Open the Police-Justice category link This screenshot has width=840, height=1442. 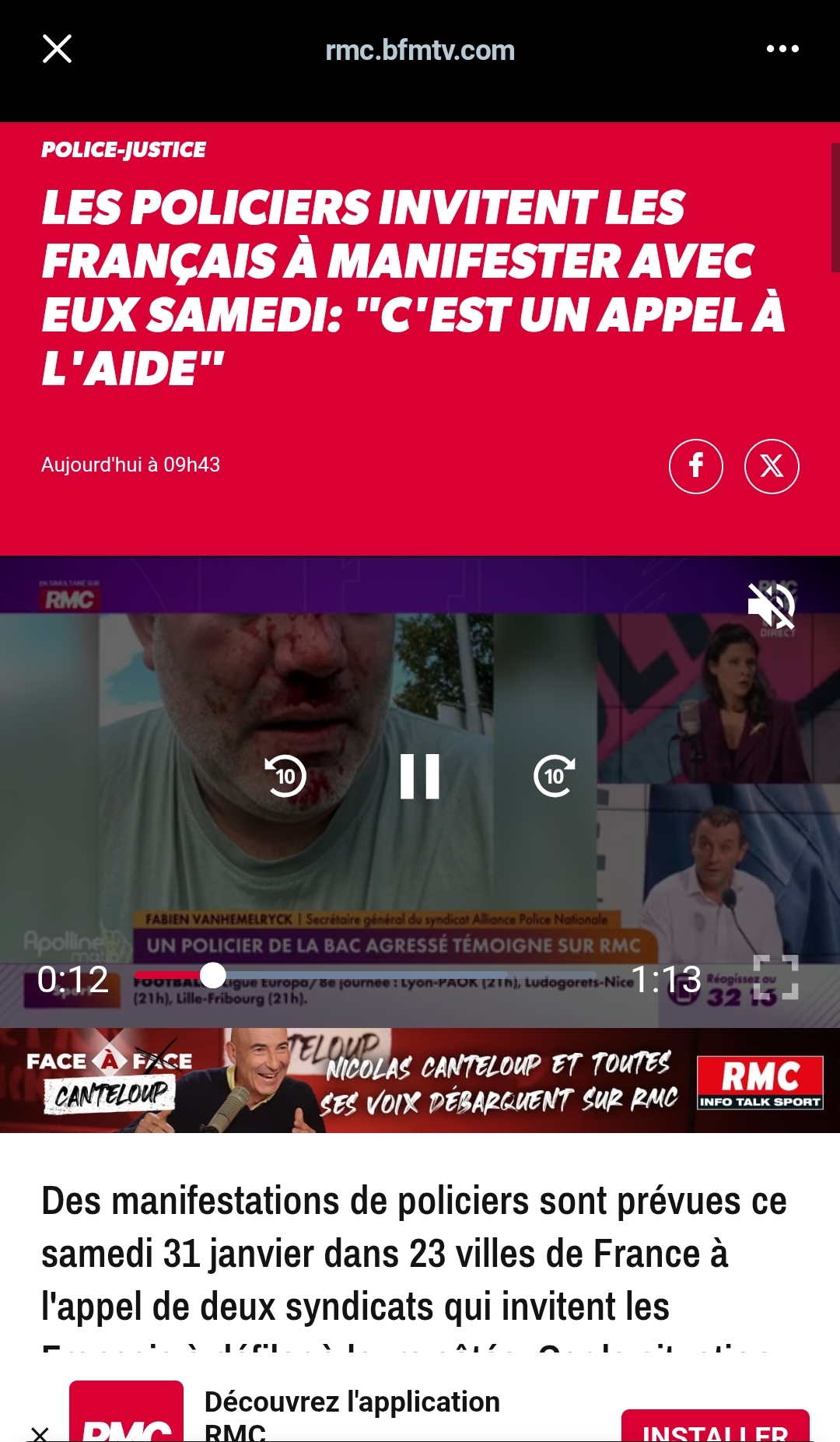click(x=124, y=149)
